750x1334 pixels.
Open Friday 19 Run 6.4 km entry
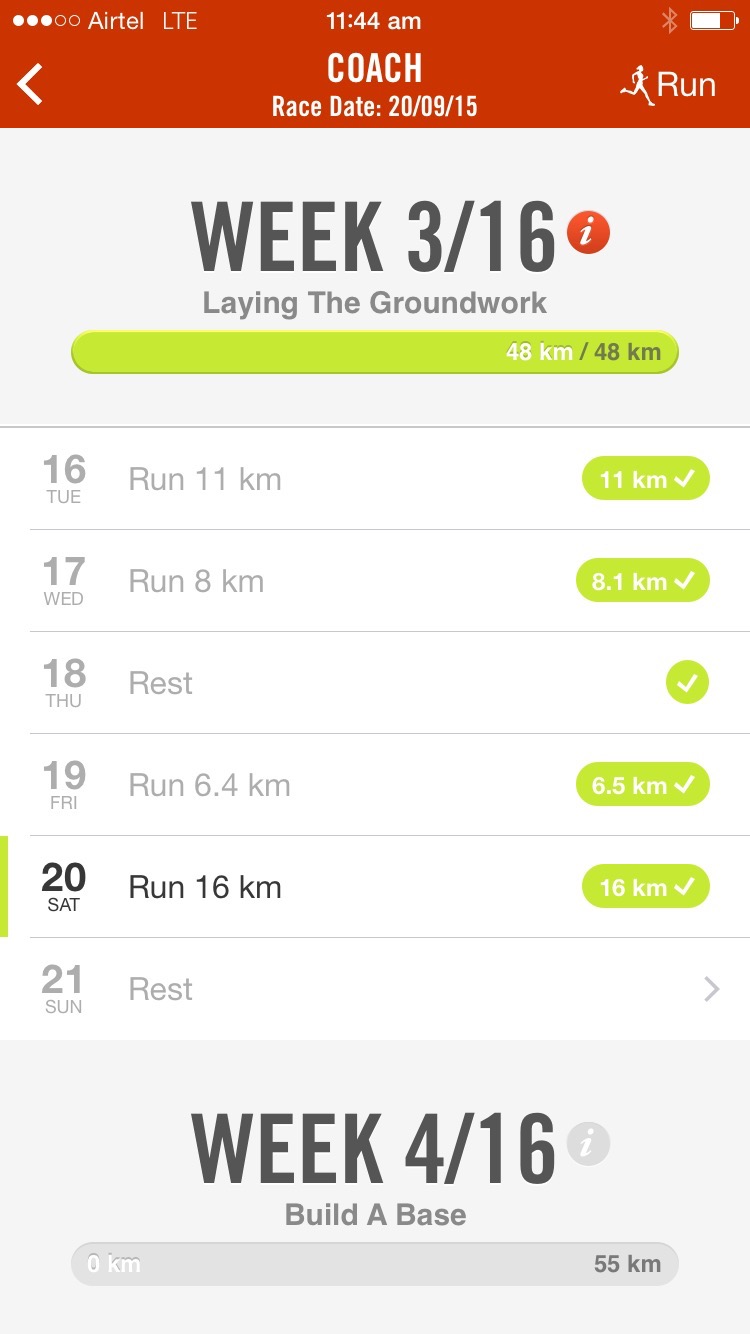click(375, 785)
